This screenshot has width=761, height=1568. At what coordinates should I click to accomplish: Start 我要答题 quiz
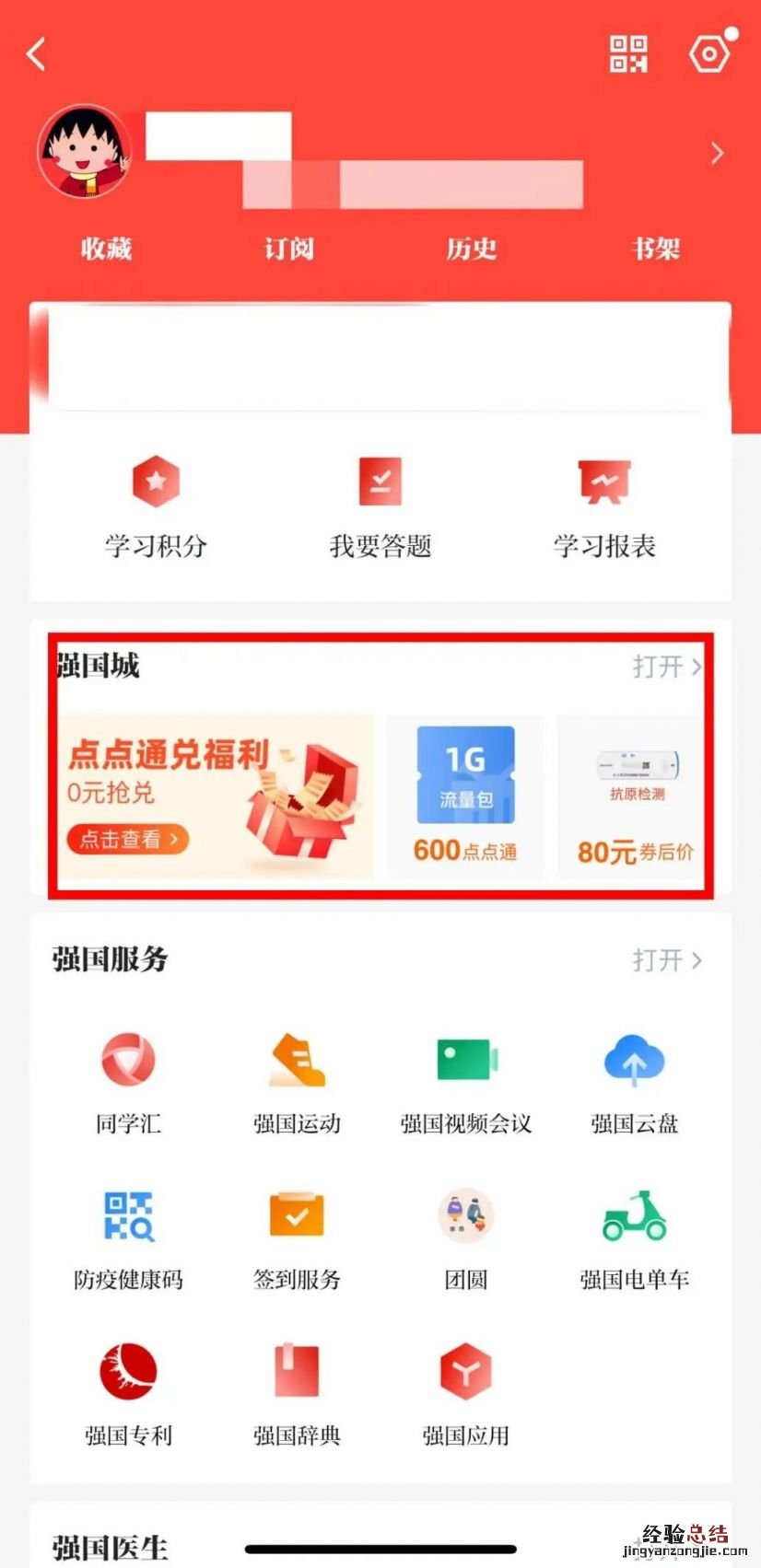380,507
